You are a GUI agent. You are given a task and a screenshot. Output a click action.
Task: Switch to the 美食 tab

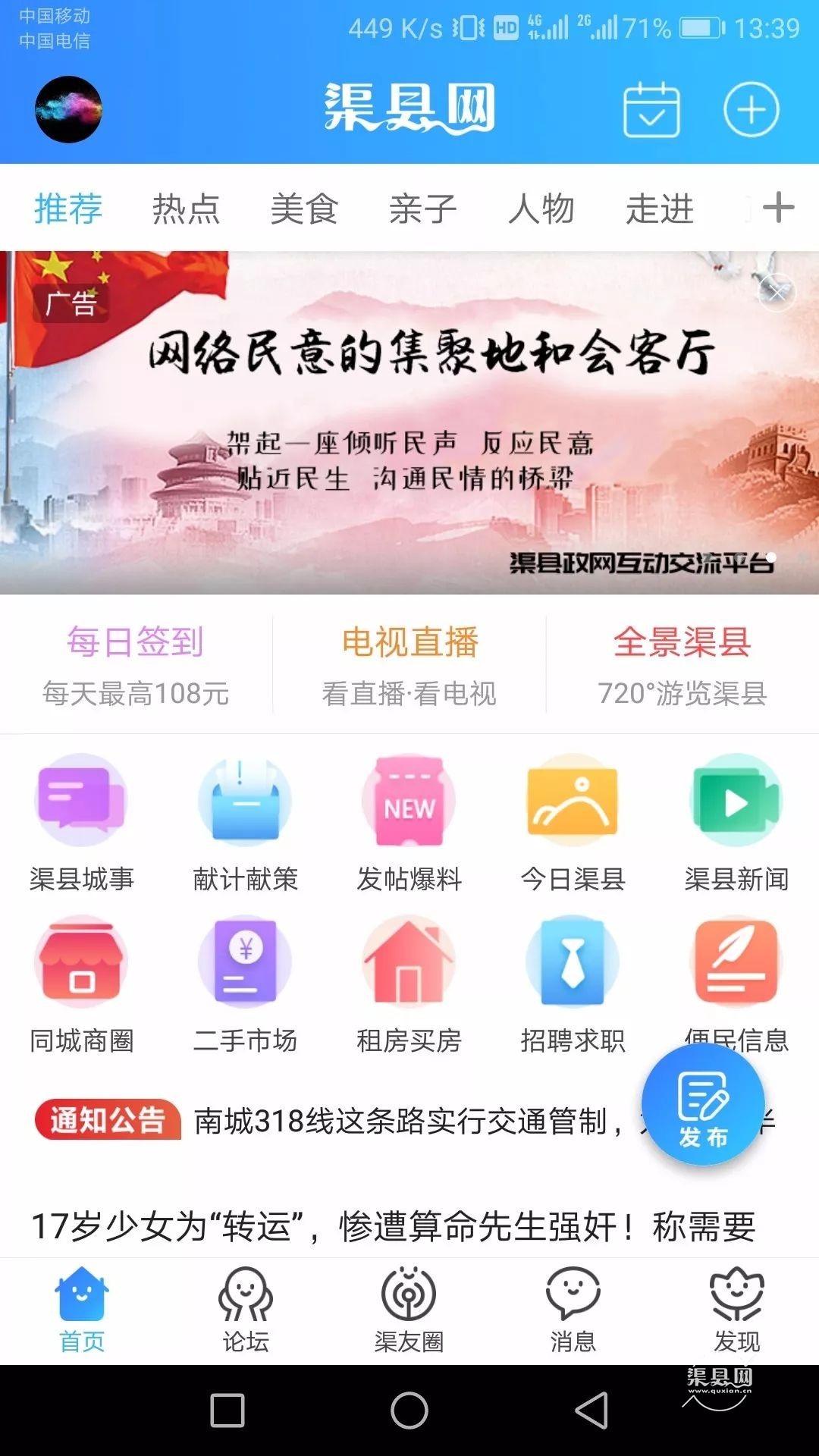pos(304,209)
